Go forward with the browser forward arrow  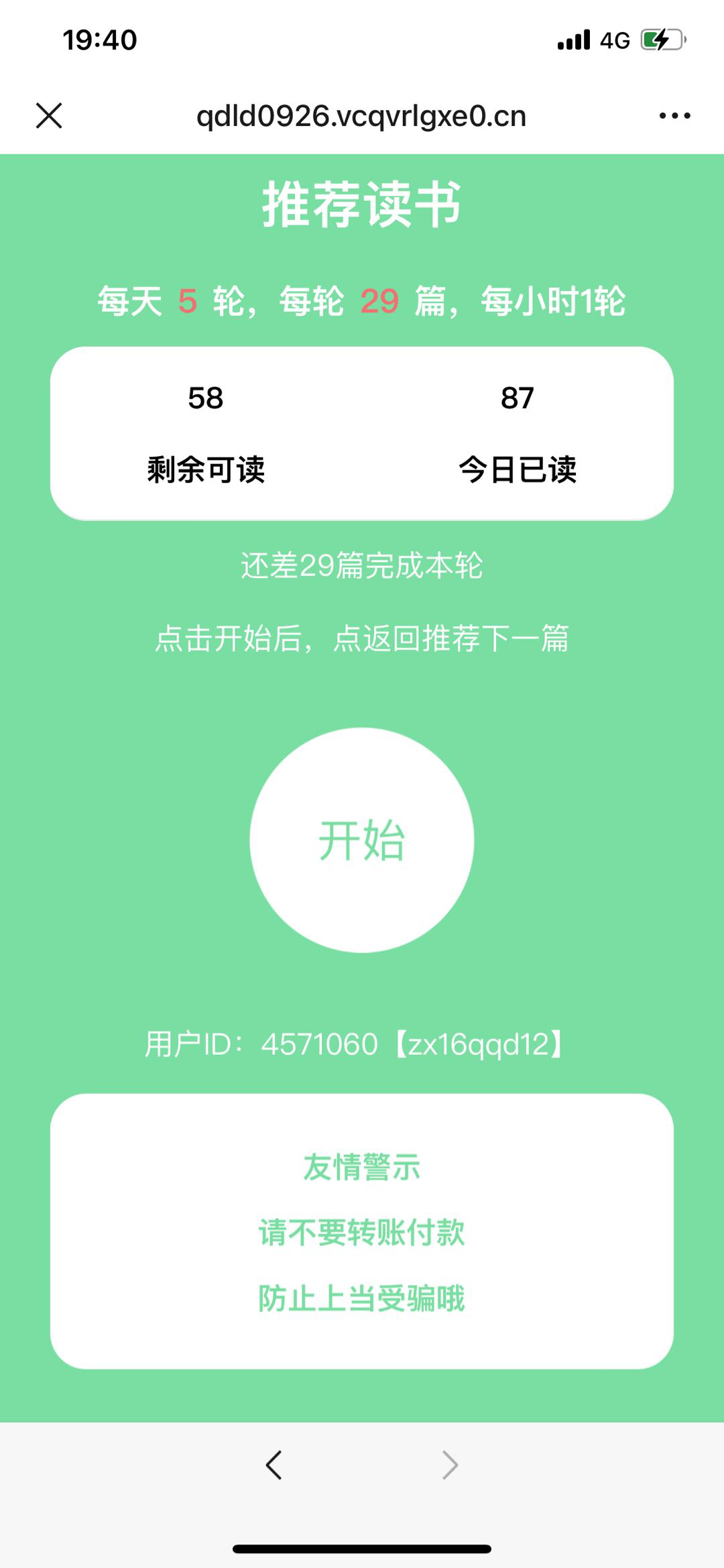(x=450, y=1465)
